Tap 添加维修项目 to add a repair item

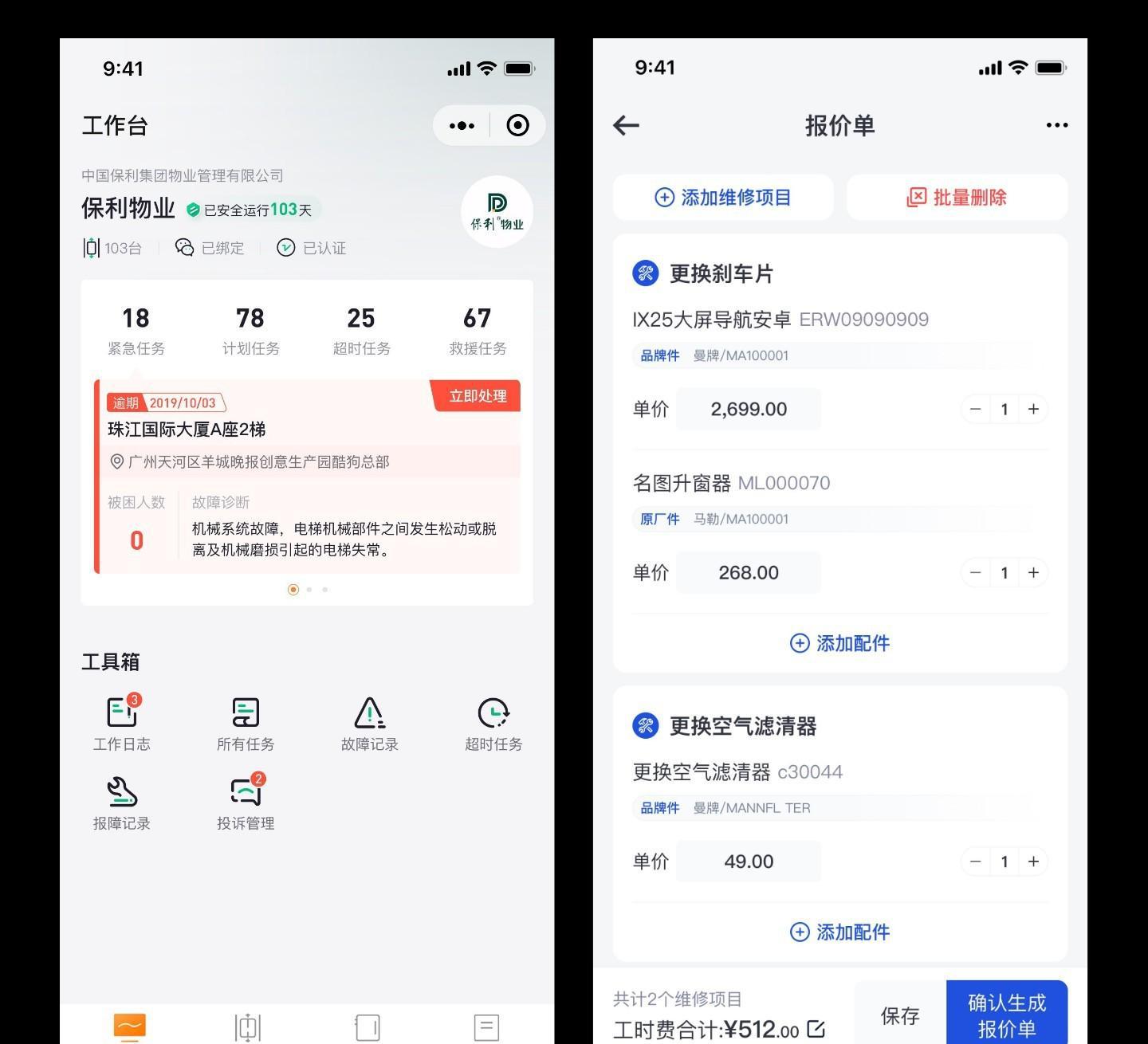click(x=723, y=198)
